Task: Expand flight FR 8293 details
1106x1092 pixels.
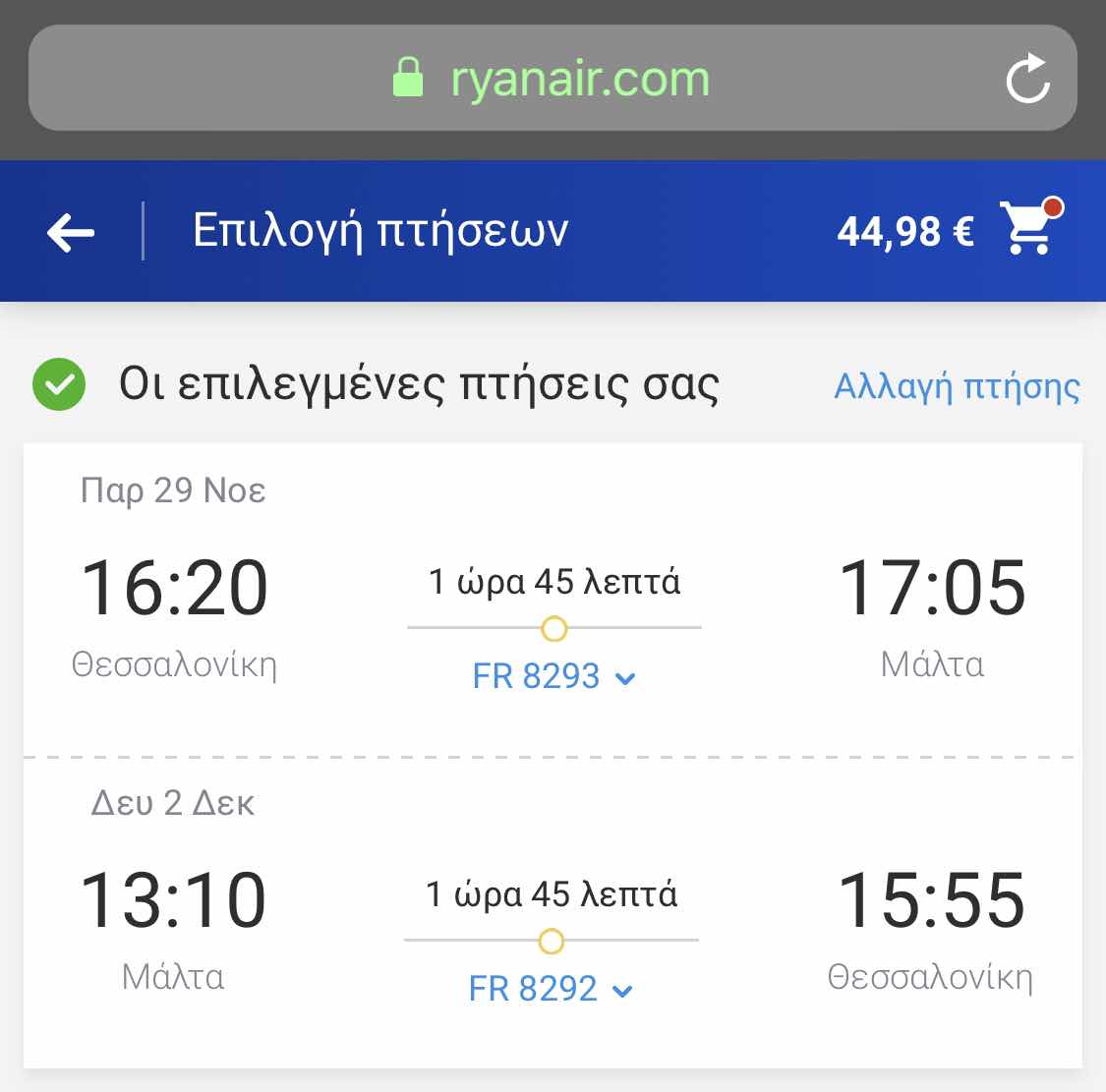Action: 553,676
